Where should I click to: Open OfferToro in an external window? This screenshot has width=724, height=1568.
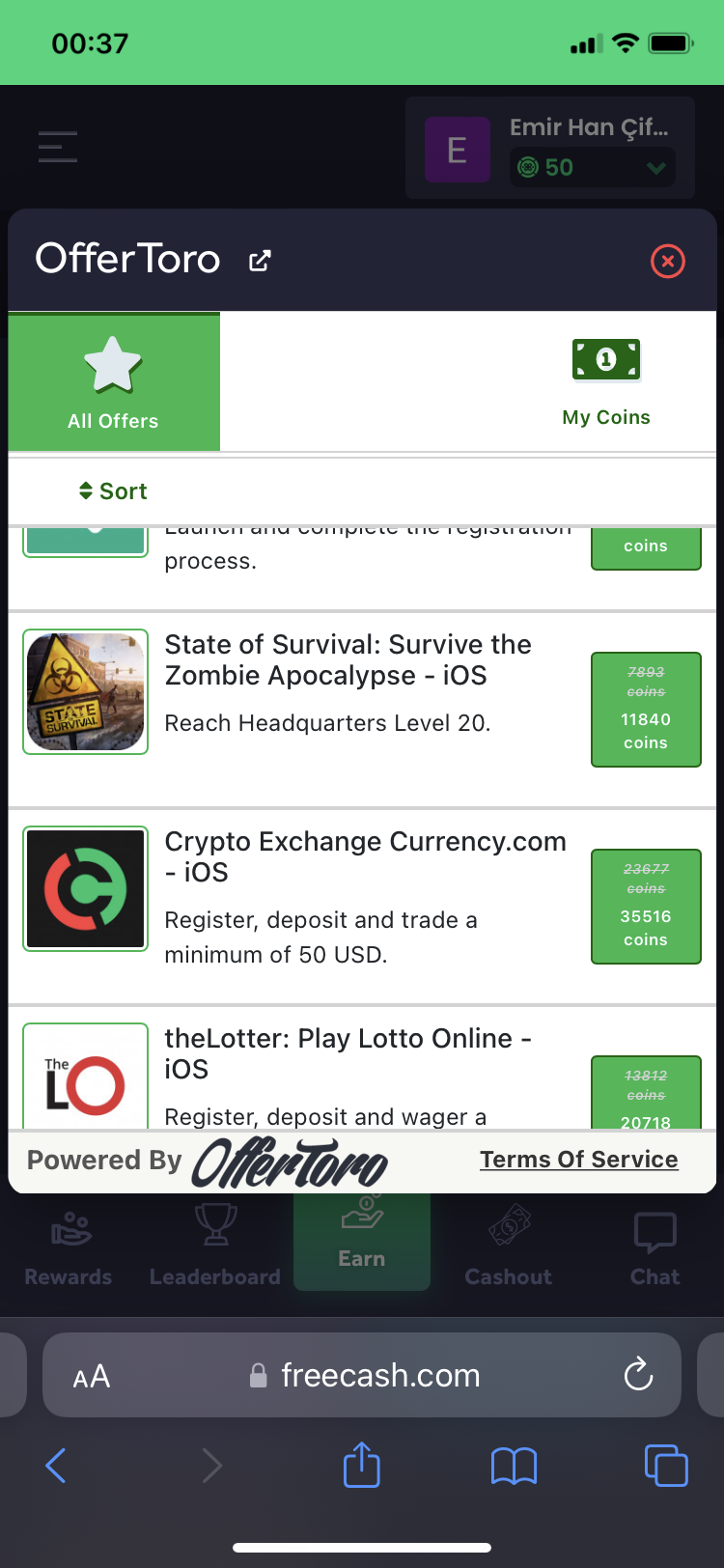(x=260, y=261)
